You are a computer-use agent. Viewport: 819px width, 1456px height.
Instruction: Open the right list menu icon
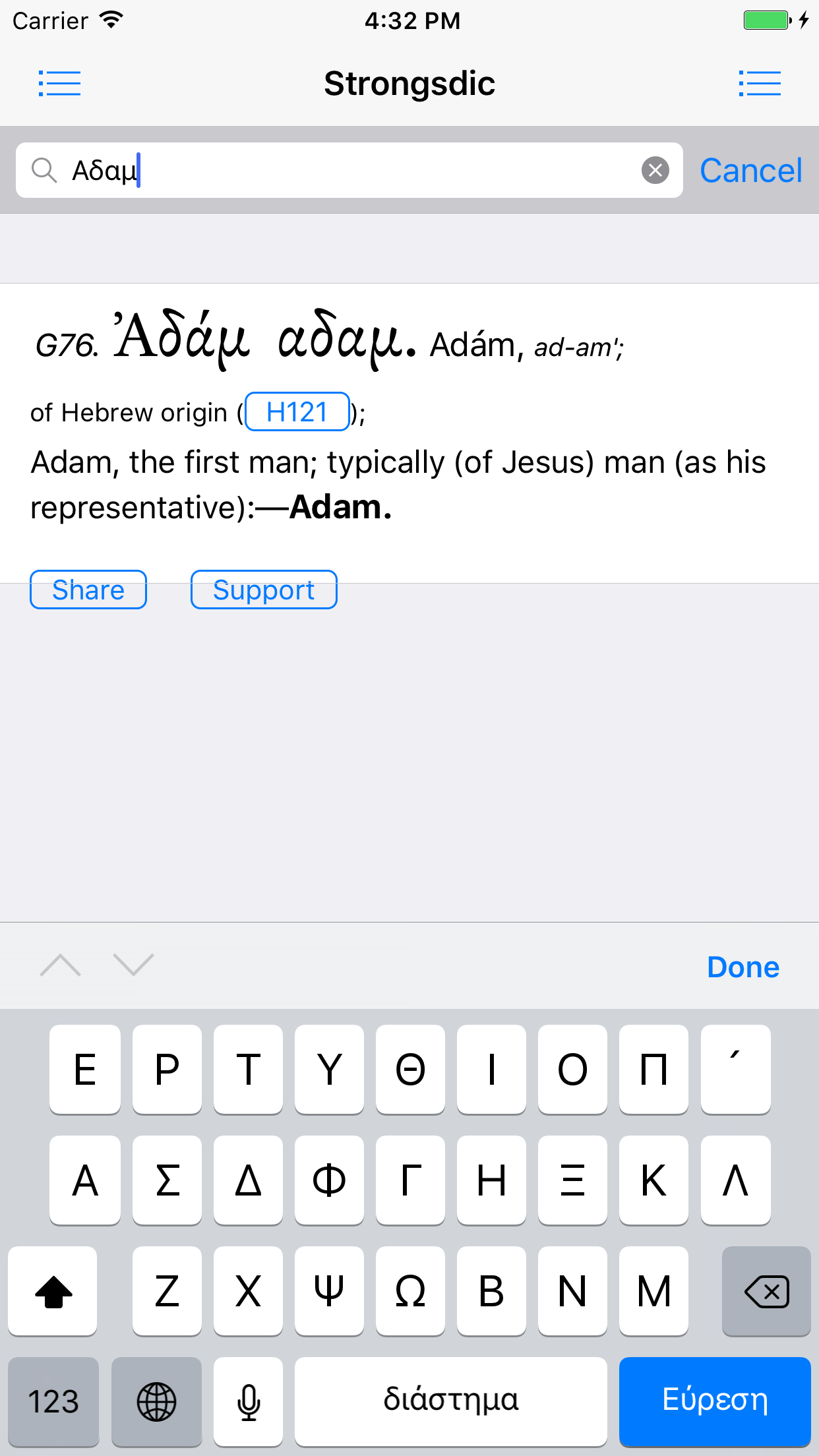[760, 84]
